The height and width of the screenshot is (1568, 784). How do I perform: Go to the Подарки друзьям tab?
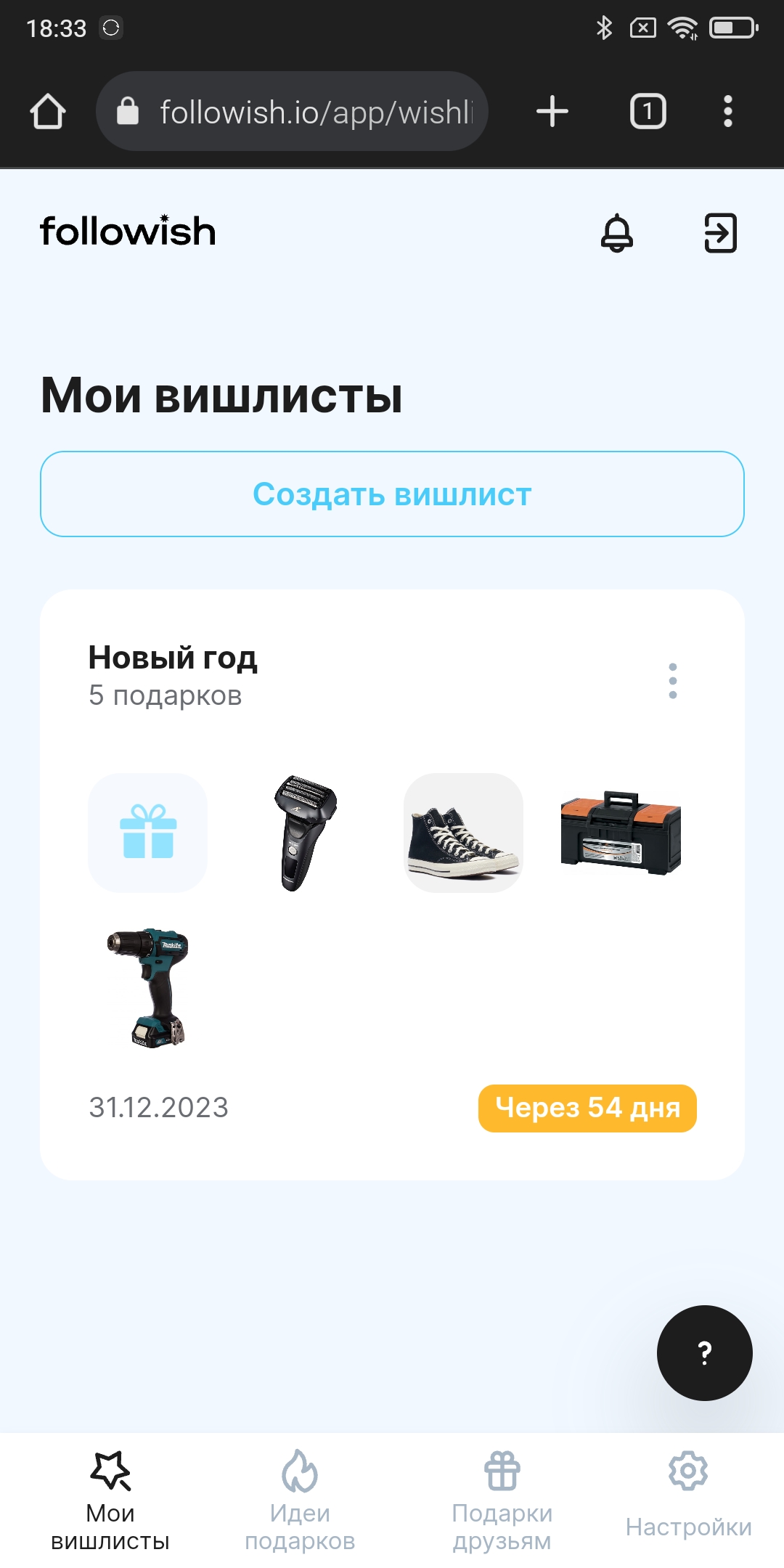tap(502, 1500)
